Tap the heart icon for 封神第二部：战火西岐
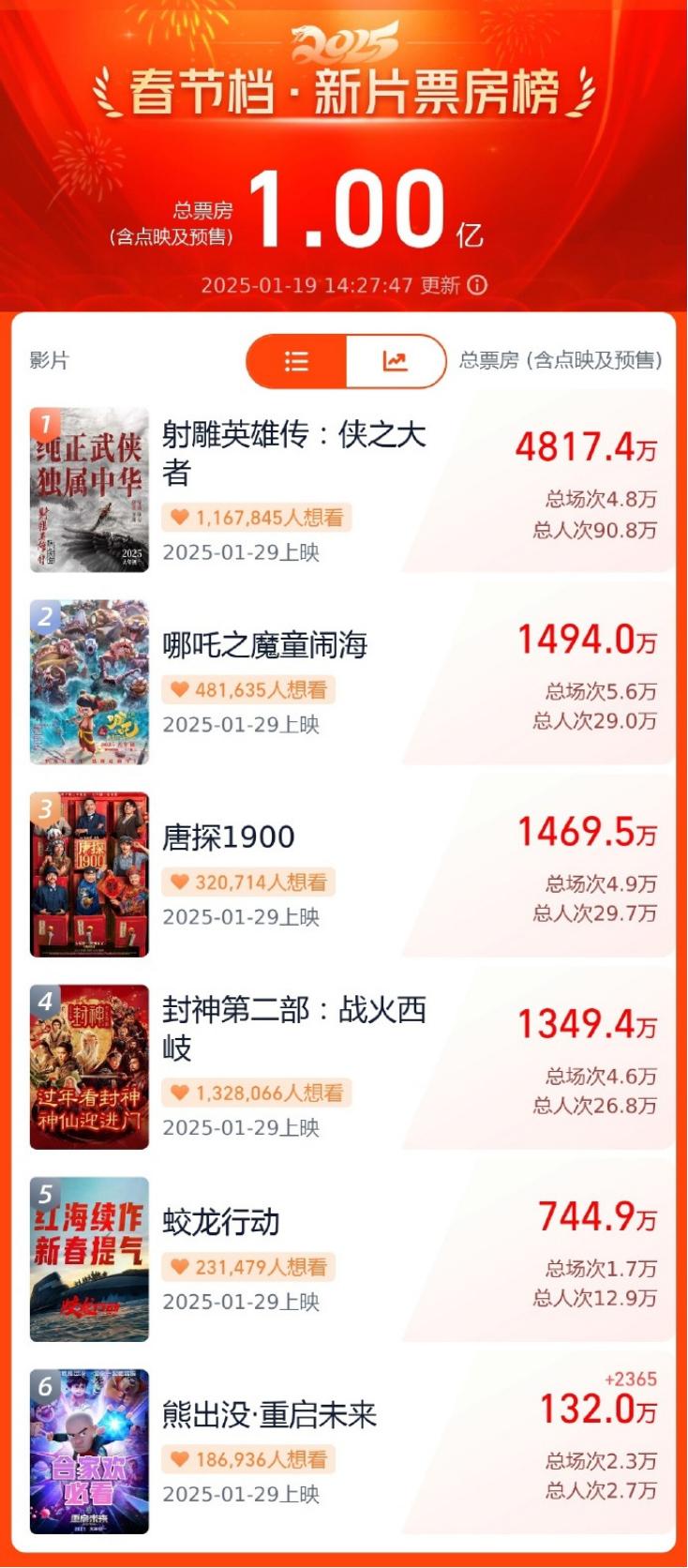The width and height of the screenshot is (688, 1568). click(178, 1093)
